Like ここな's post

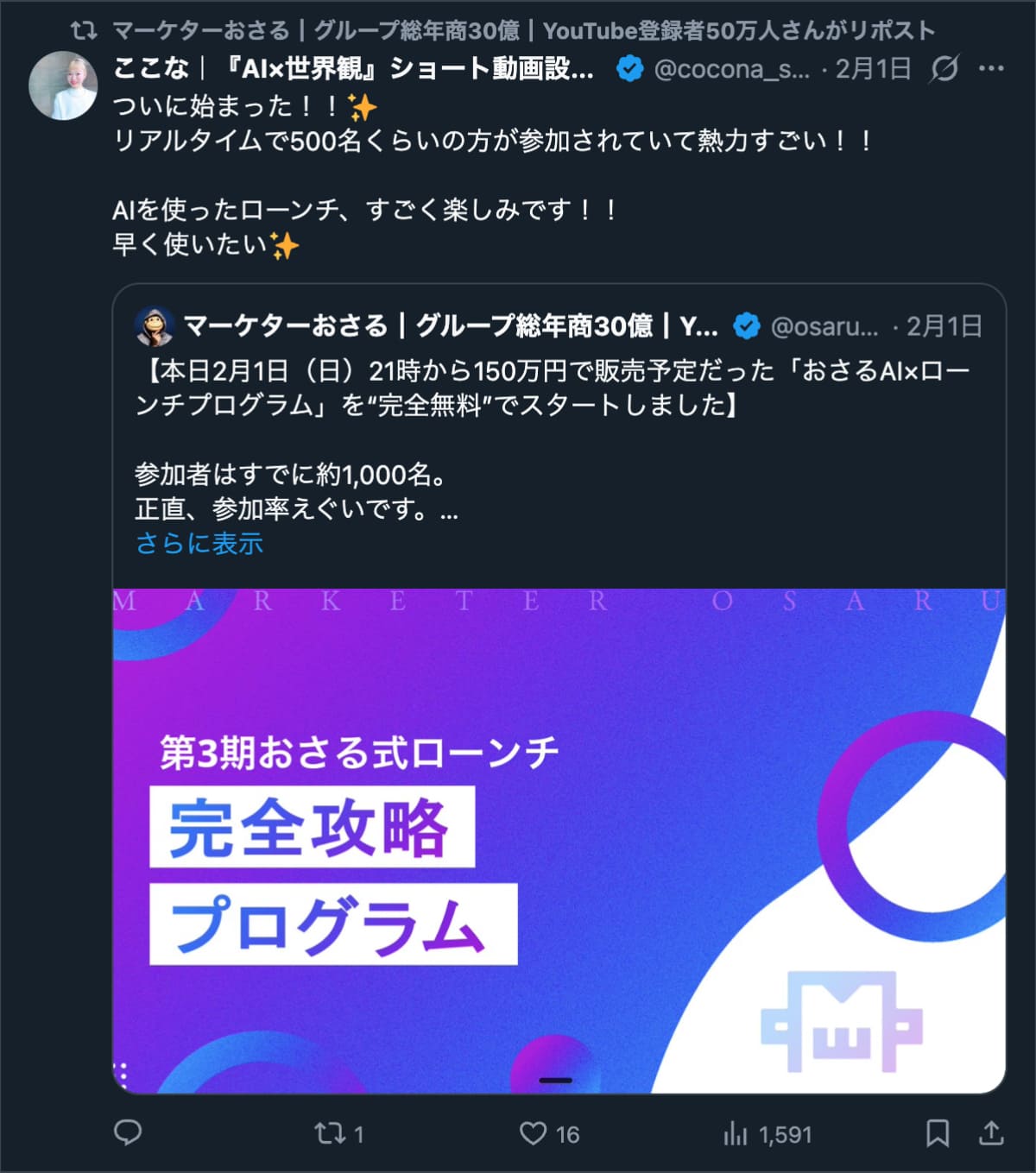coord(534,1132)
